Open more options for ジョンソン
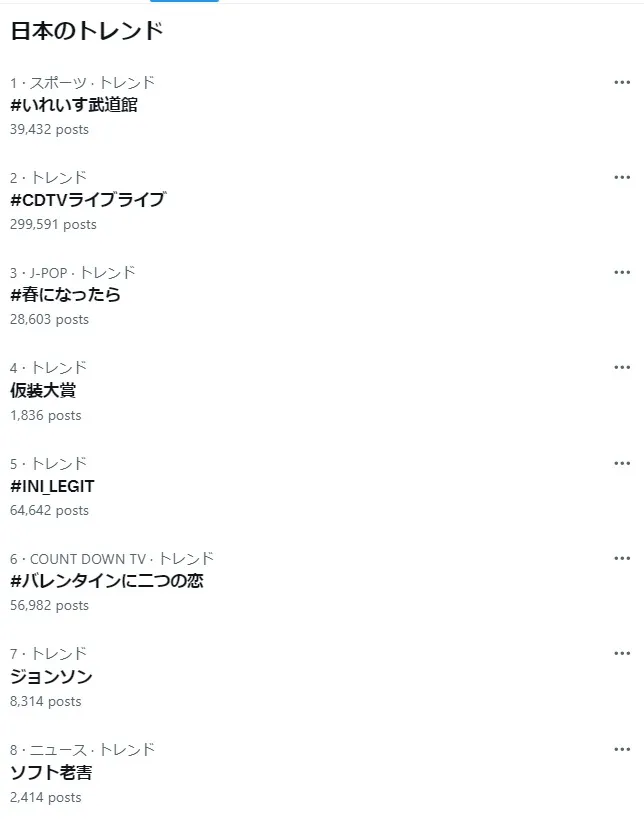The width and height of the screenshot is (644, 819). click(622, 653)
